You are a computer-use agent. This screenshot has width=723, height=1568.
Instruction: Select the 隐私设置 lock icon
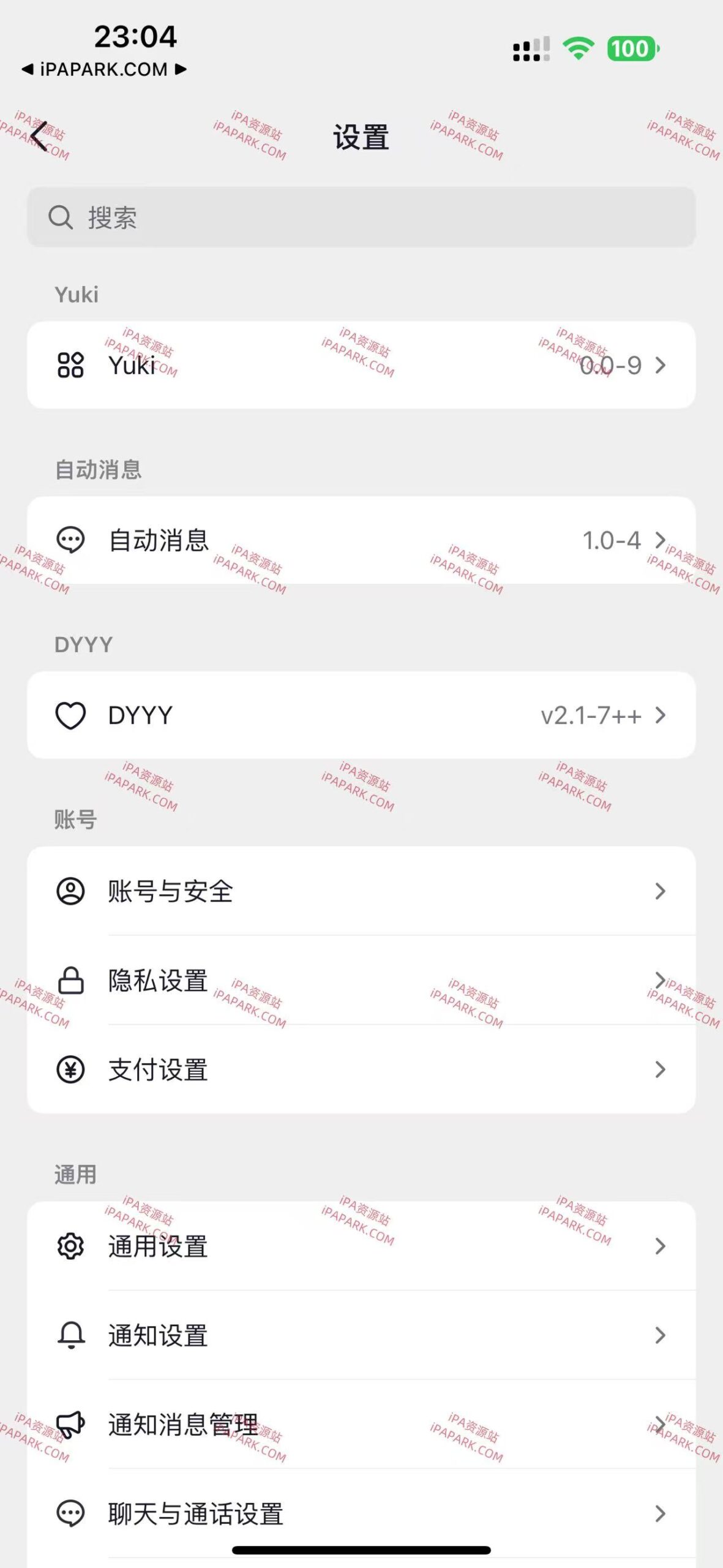pos(72,981)
